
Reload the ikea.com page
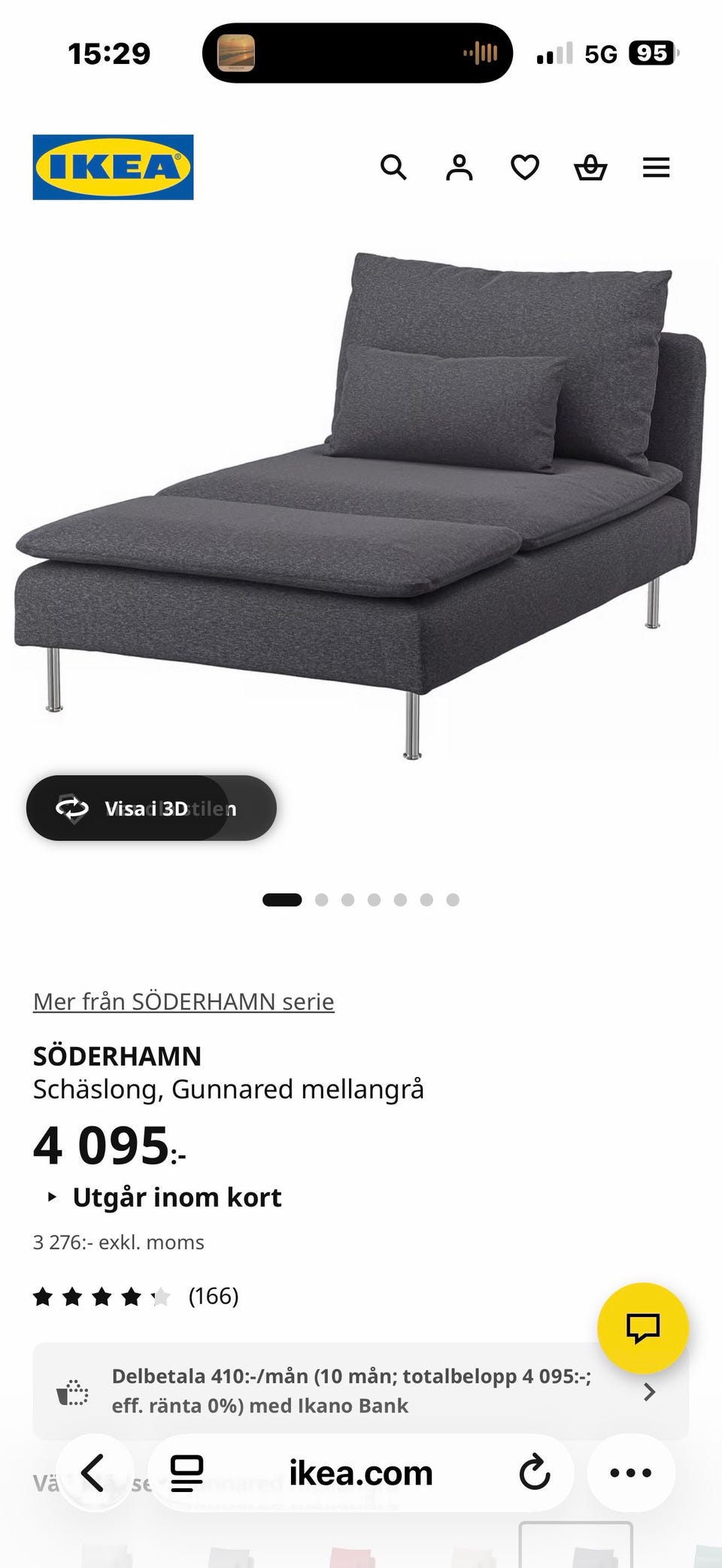(535, 1473)
